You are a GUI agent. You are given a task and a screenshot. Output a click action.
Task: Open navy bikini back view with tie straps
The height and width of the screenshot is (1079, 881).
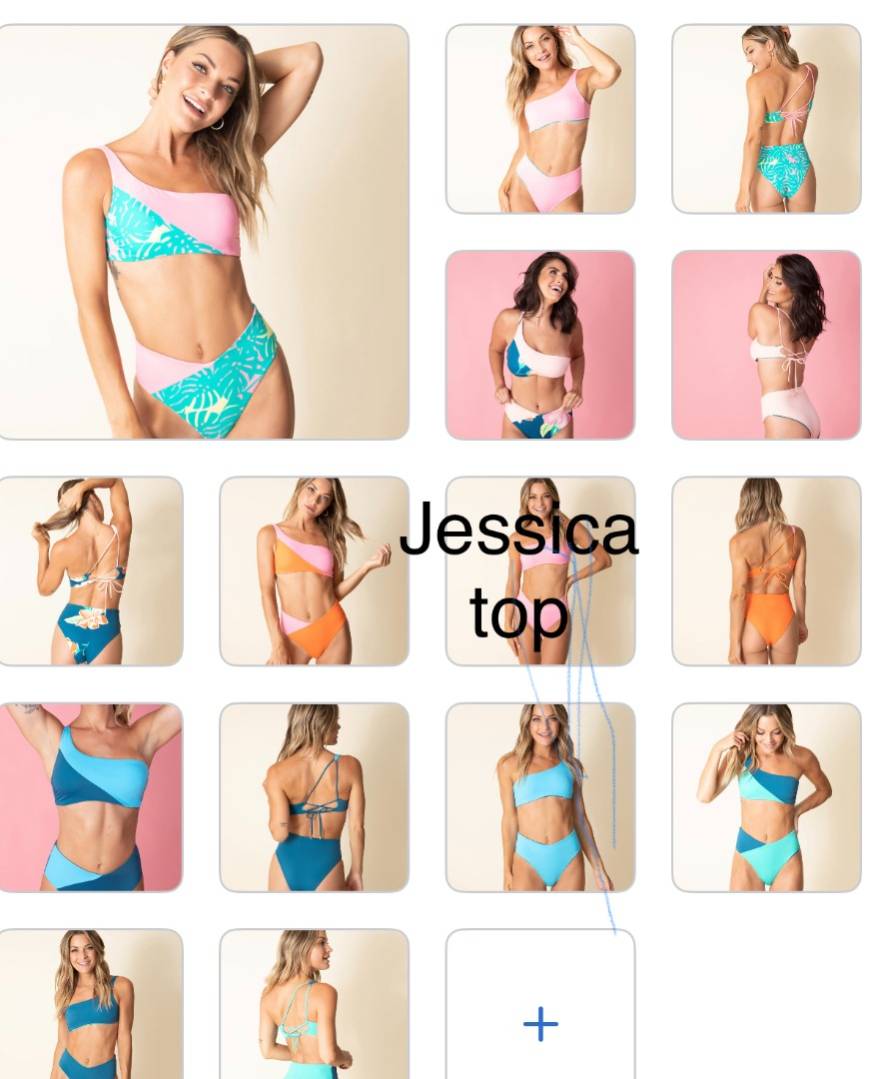[x=314, y=797]
